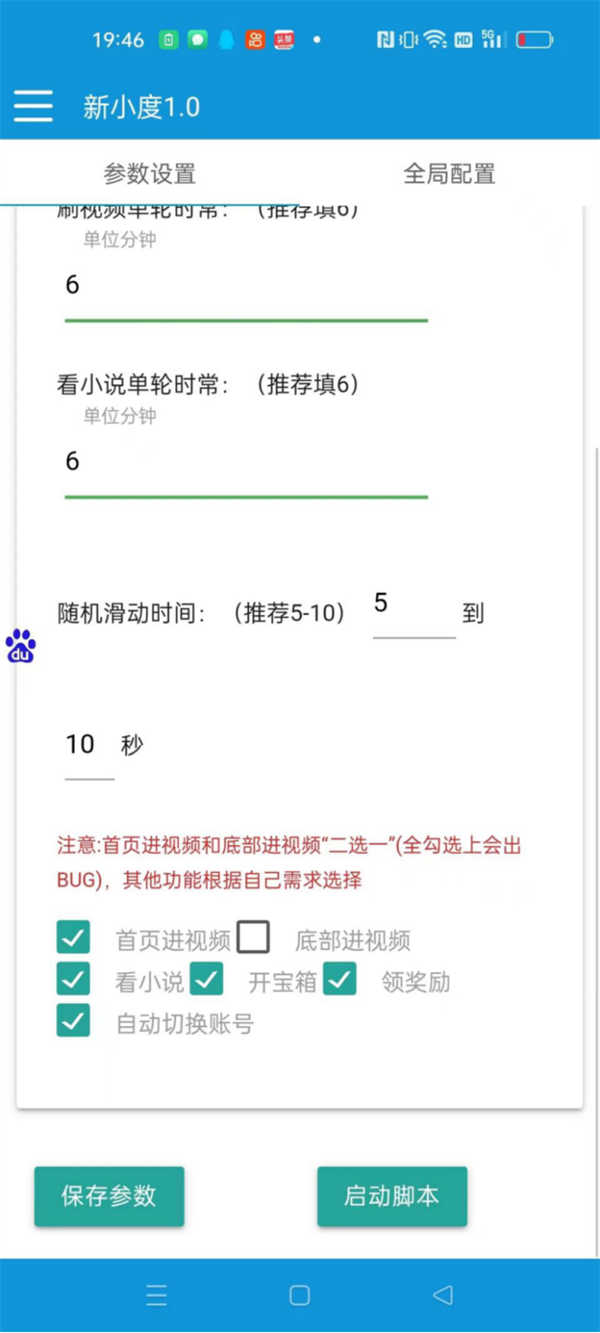Image resolution: width=600 pixels, height=1333 pixels.
Task: Uncheck the 首页进视频 checkbox
Action: pos(74,939)
